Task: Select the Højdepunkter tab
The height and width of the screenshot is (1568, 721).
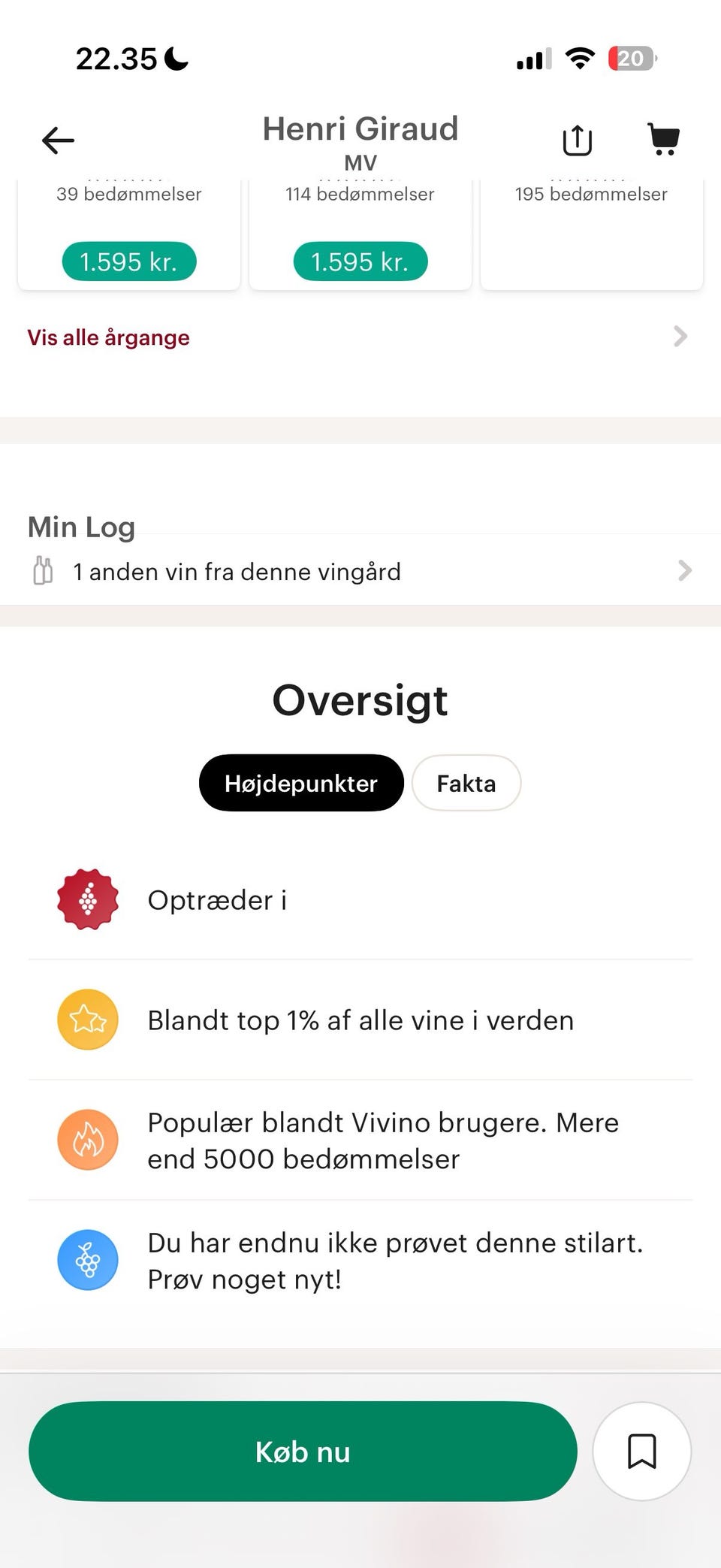Action: tap(301, 783)
